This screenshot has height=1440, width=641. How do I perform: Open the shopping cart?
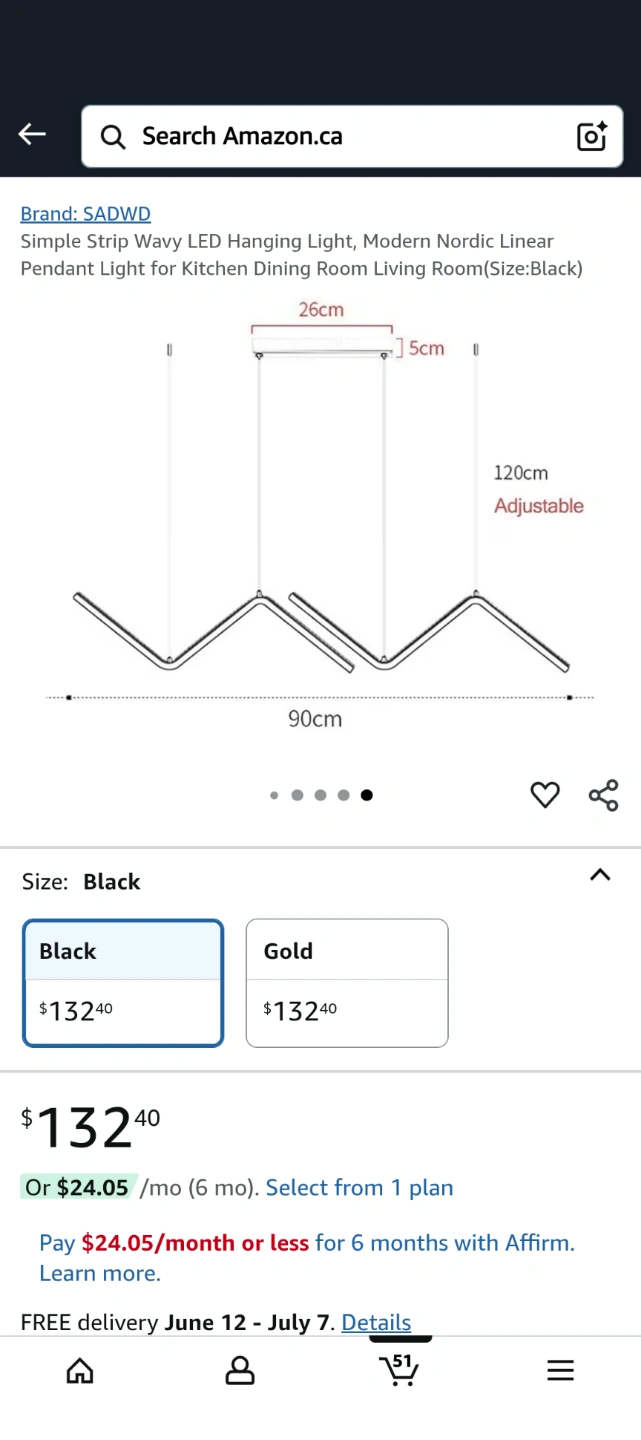tap(400, 1369)
